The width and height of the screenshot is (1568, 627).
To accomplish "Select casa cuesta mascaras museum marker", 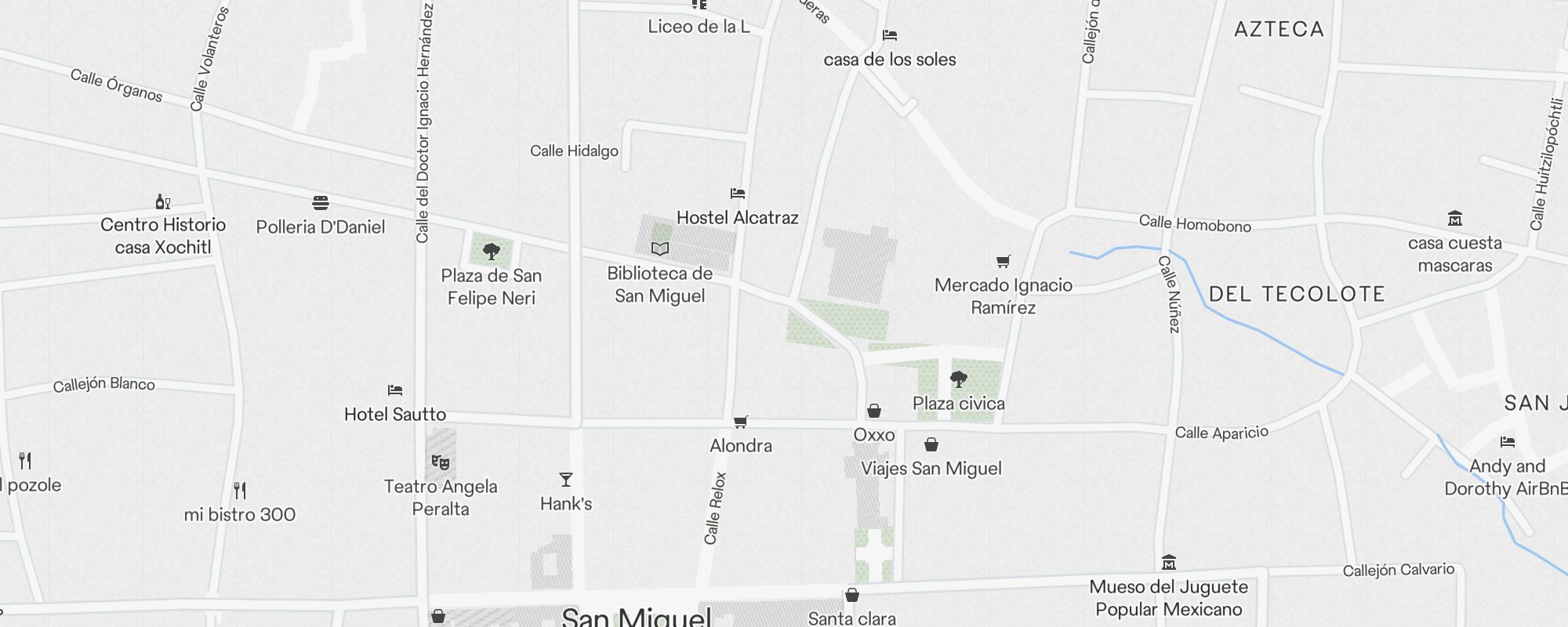I will (x=1455, y=219).
